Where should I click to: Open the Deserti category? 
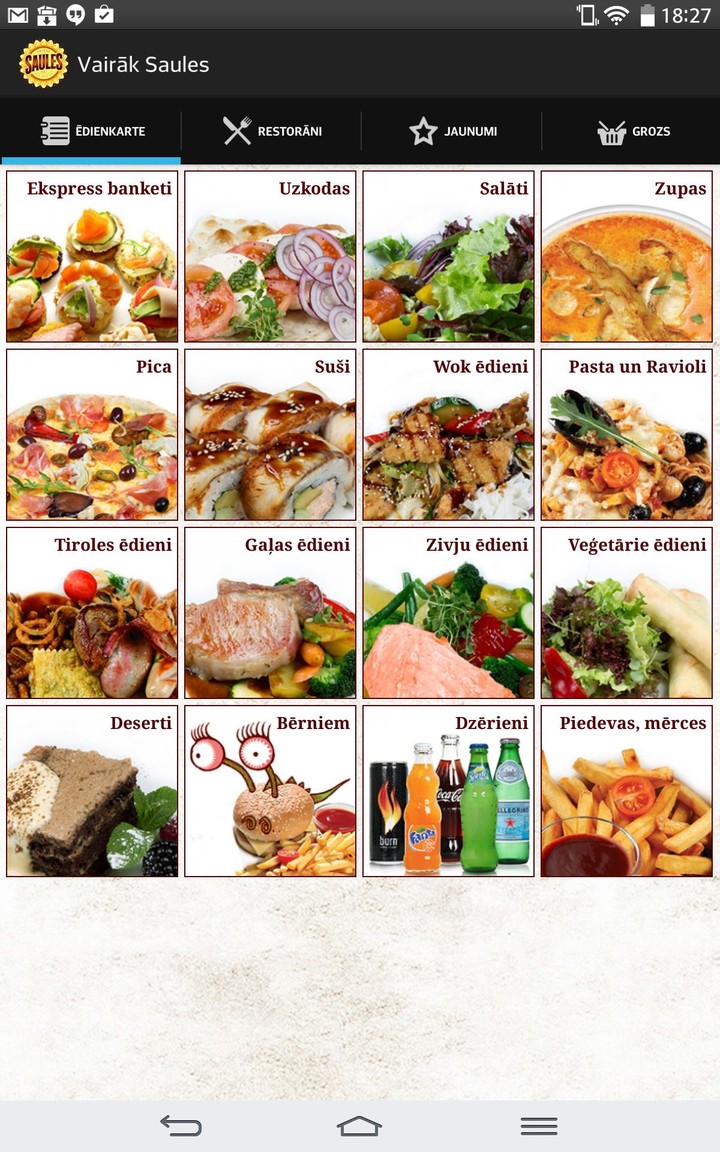92,791
